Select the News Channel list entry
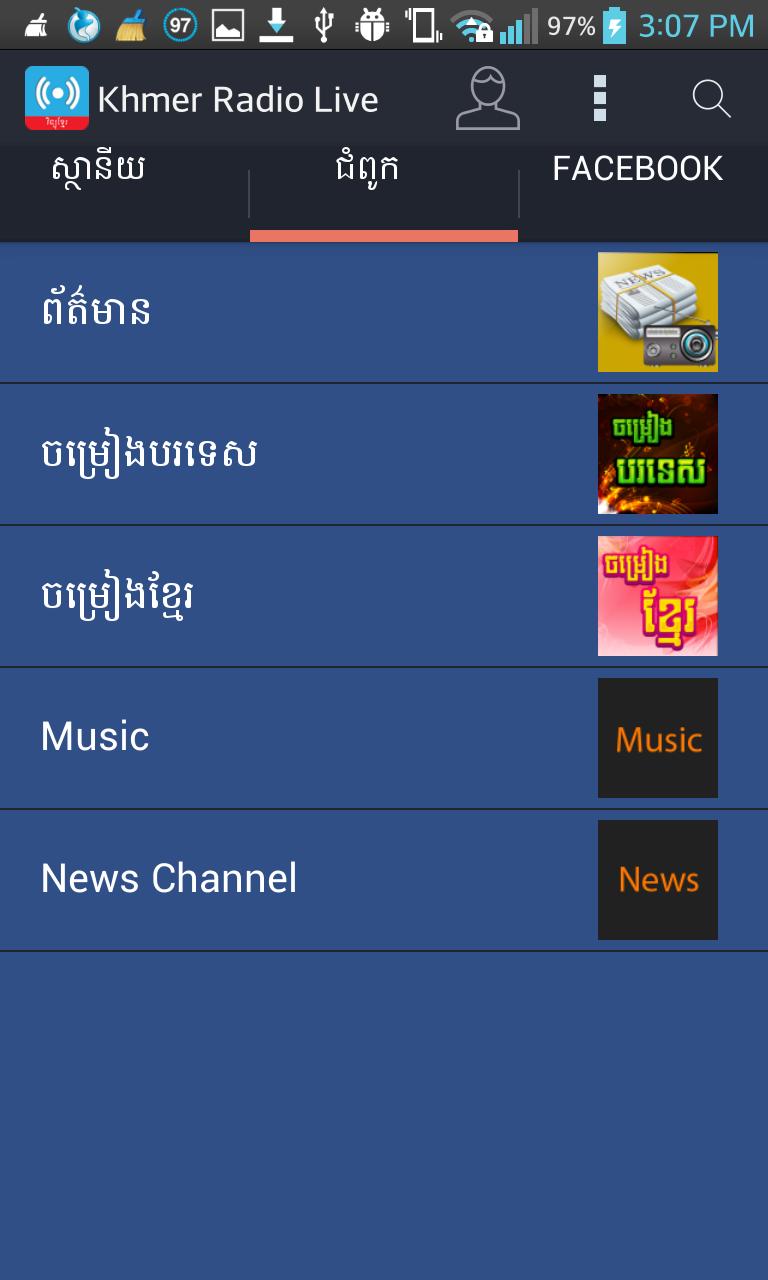Image resolution: width=768 pixels, height=1280 pixels. pyautogui.click(x=300, y=879)
